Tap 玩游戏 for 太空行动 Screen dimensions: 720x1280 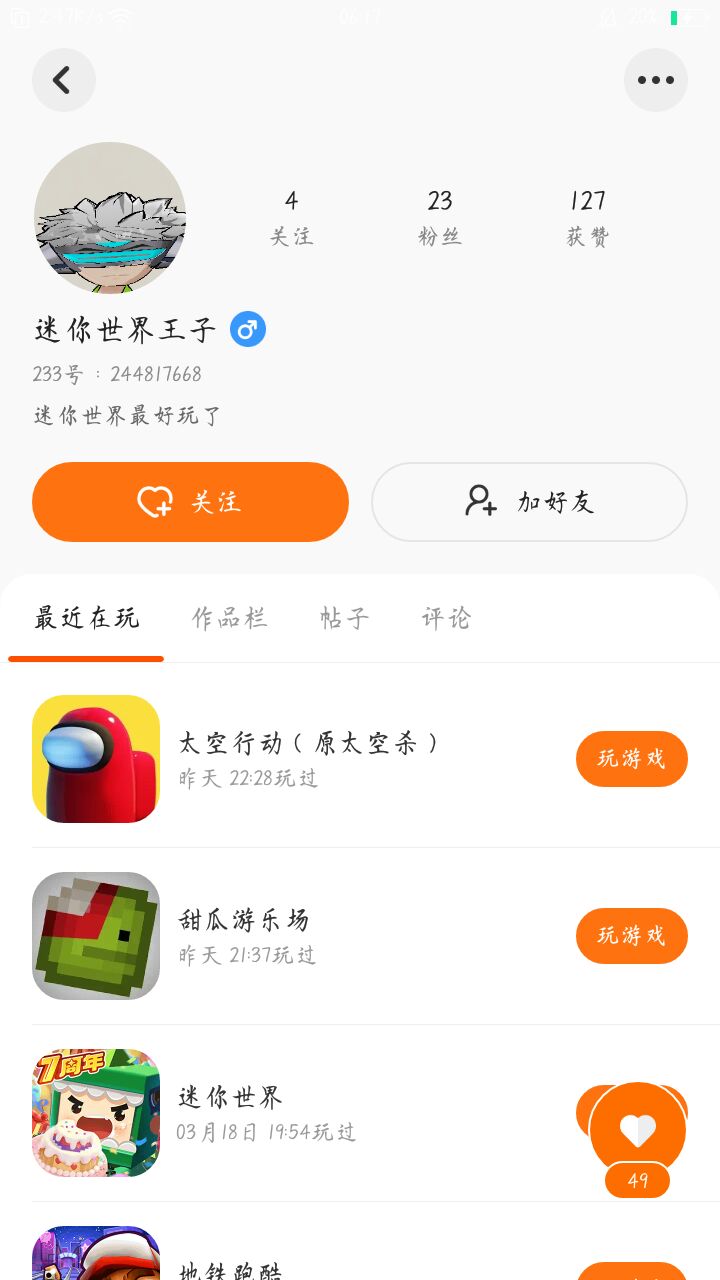click(x=631, y=759)
